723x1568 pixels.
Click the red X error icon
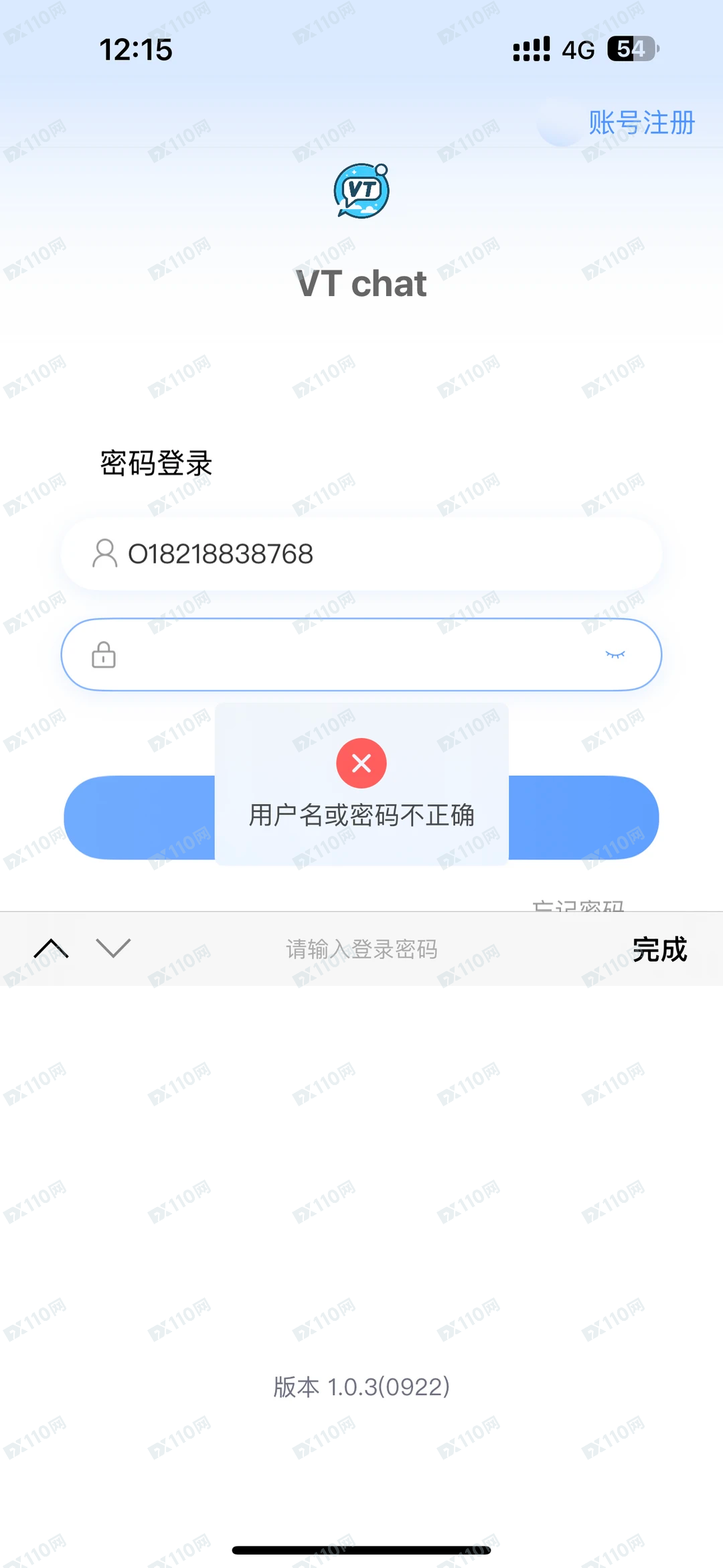361,763
